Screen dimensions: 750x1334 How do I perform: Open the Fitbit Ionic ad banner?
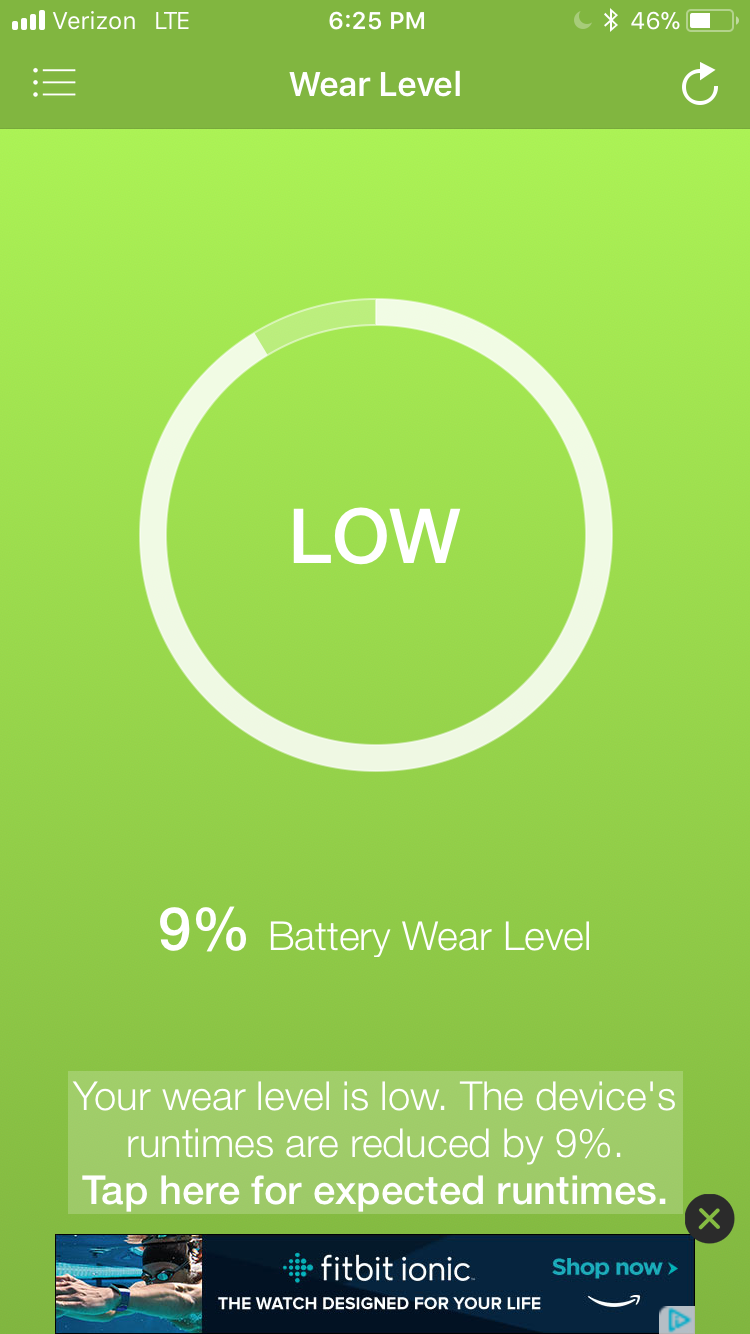[375, 1282]
